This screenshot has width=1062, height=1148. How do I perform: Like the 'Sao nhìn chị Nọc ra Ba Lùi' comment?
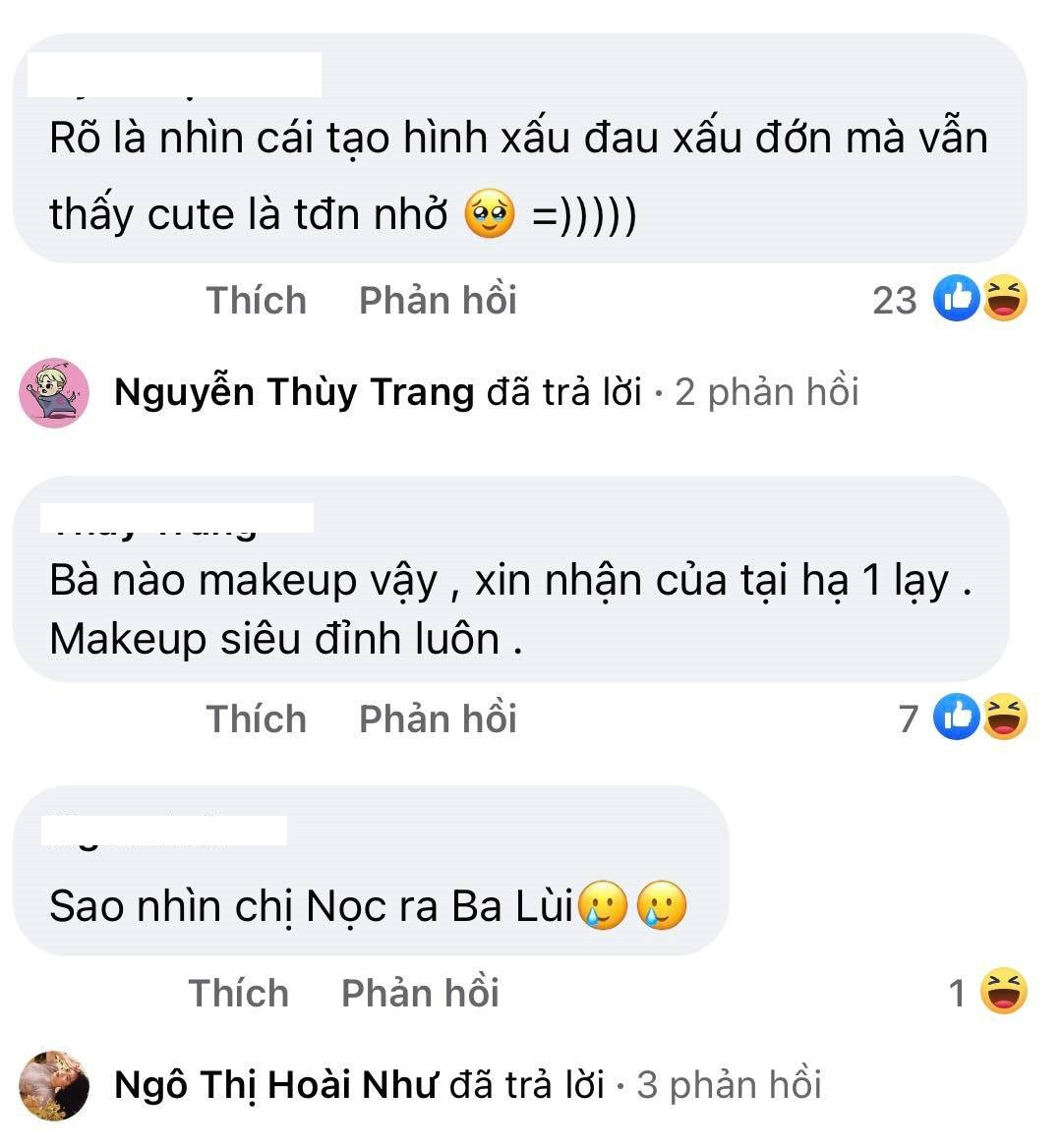(x=239, y=993)
